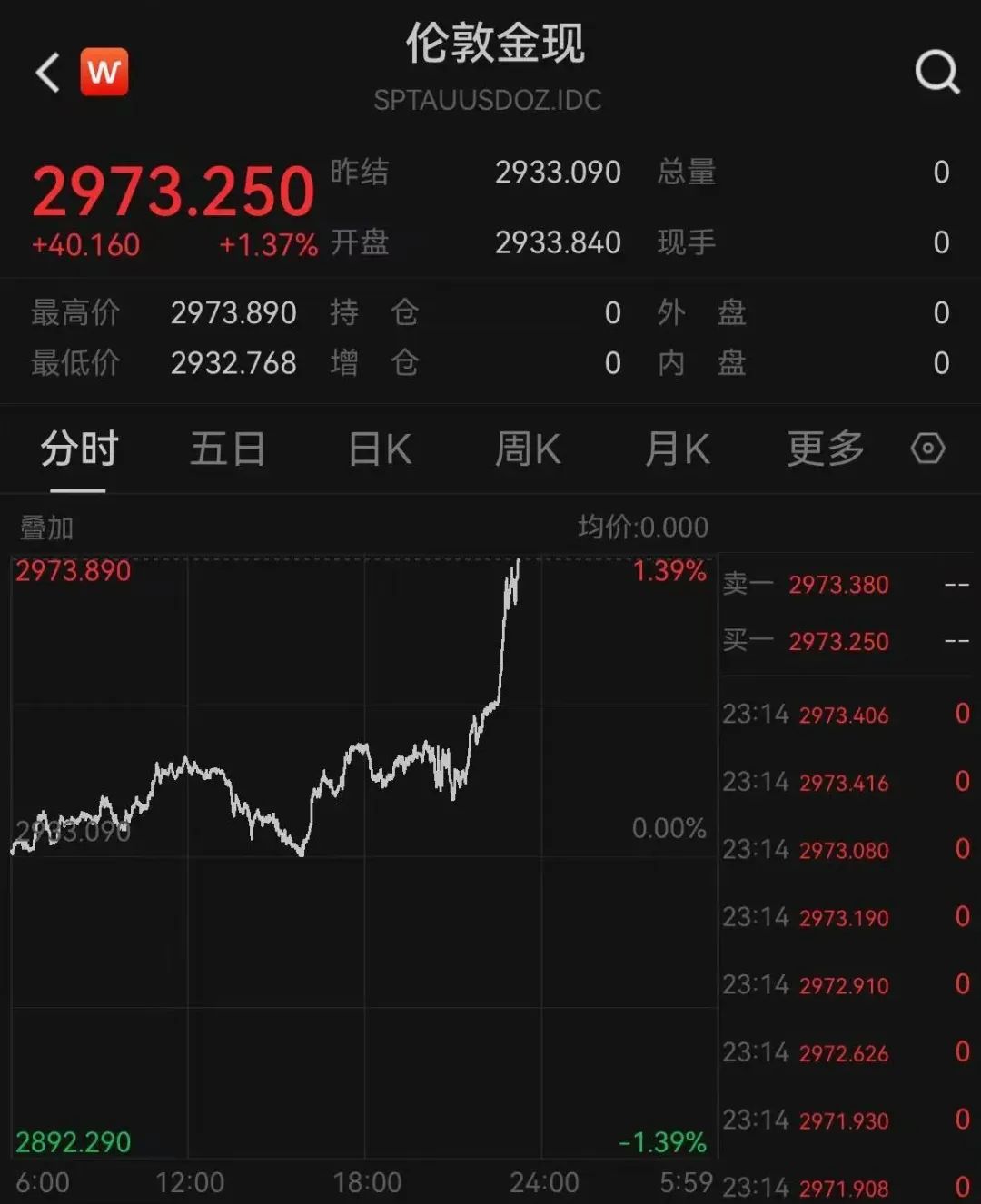Select the 分时 chart tab
The image size is (981, 1204).
79,449
